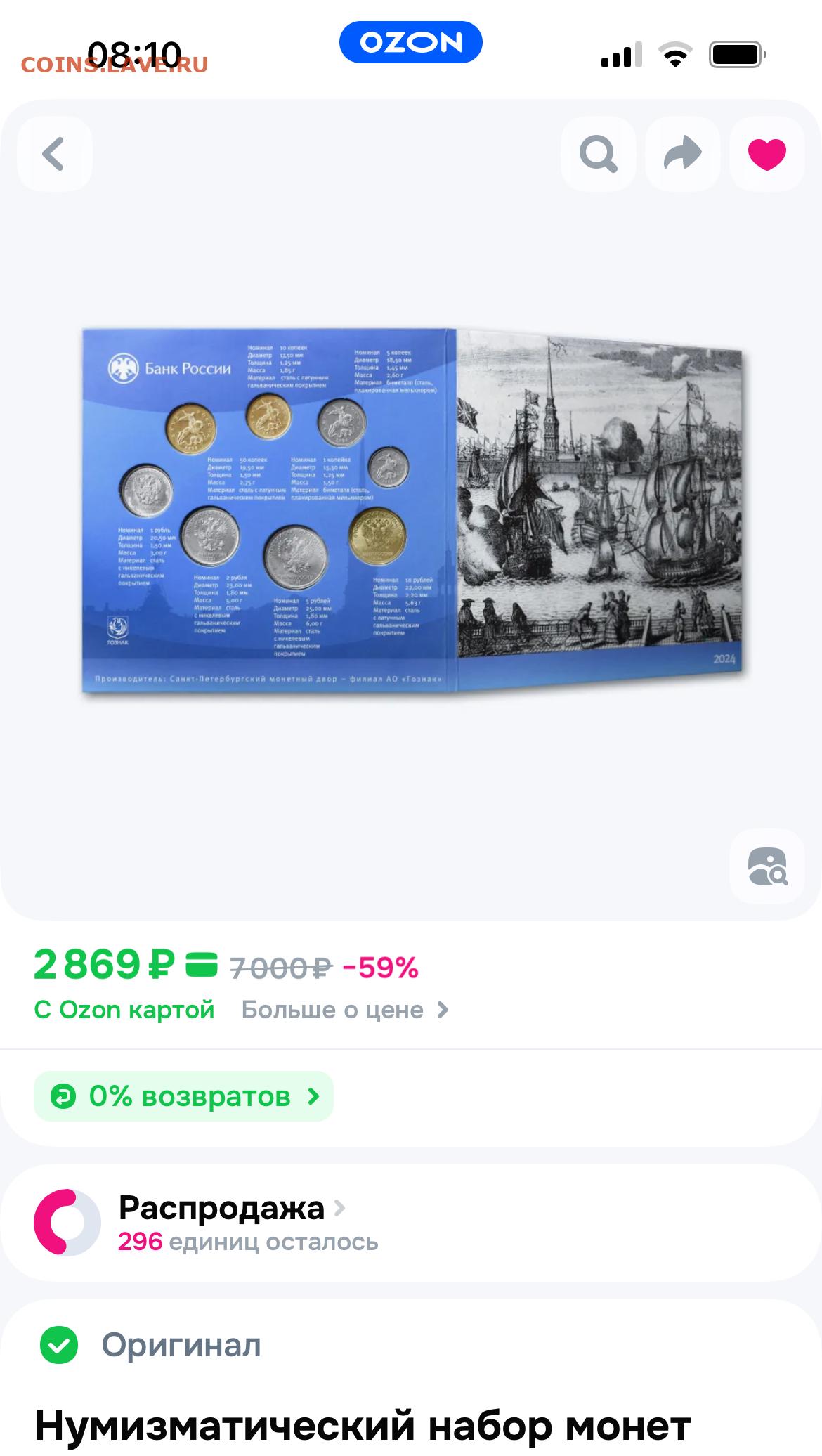Viewport: 822px width, 1456px height.
Task: Find similar items by photo icon
Action: [x=766, y=866]
